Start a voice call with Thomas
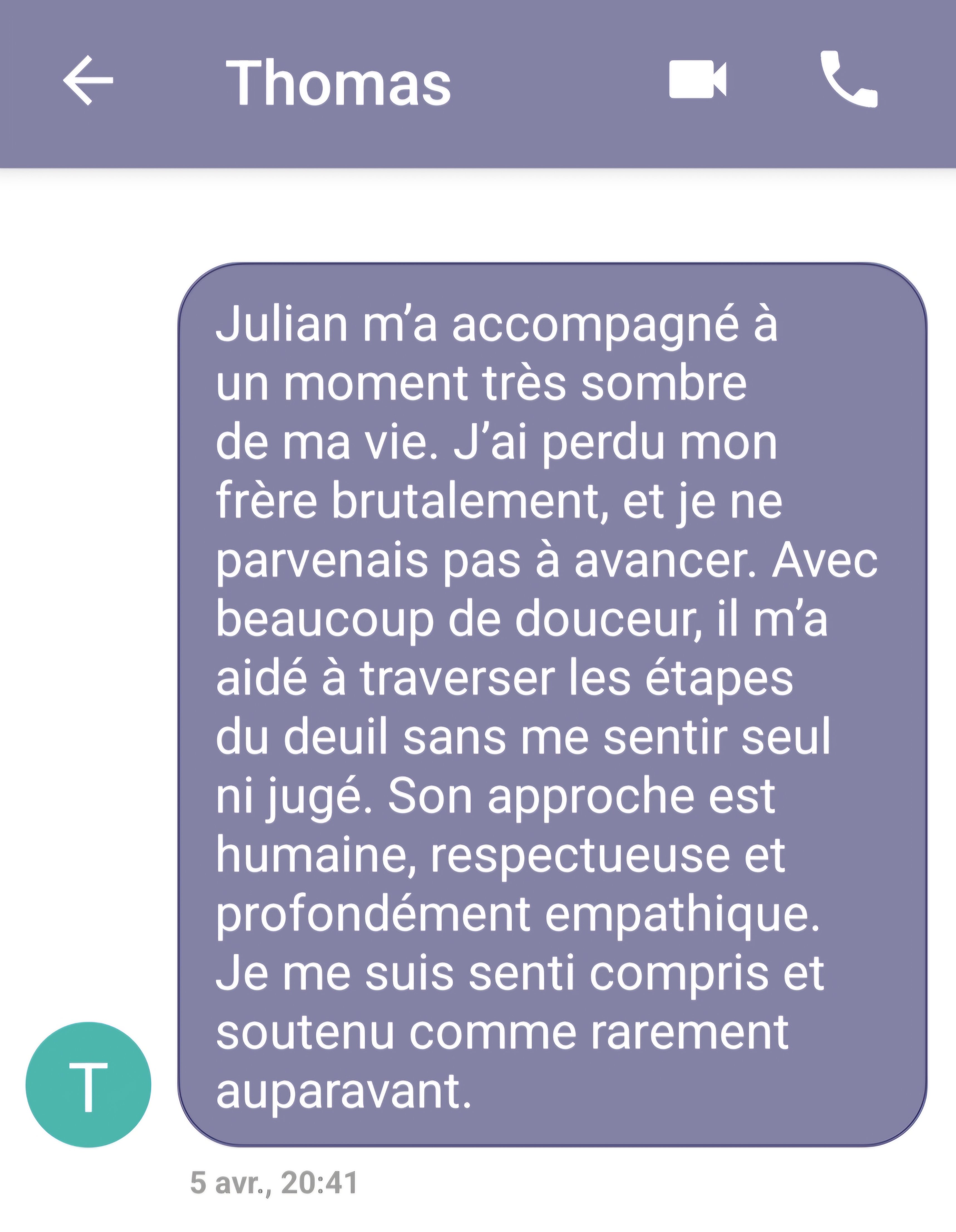The width and height of the screenshot is (956, 1232). coord(848,80)
